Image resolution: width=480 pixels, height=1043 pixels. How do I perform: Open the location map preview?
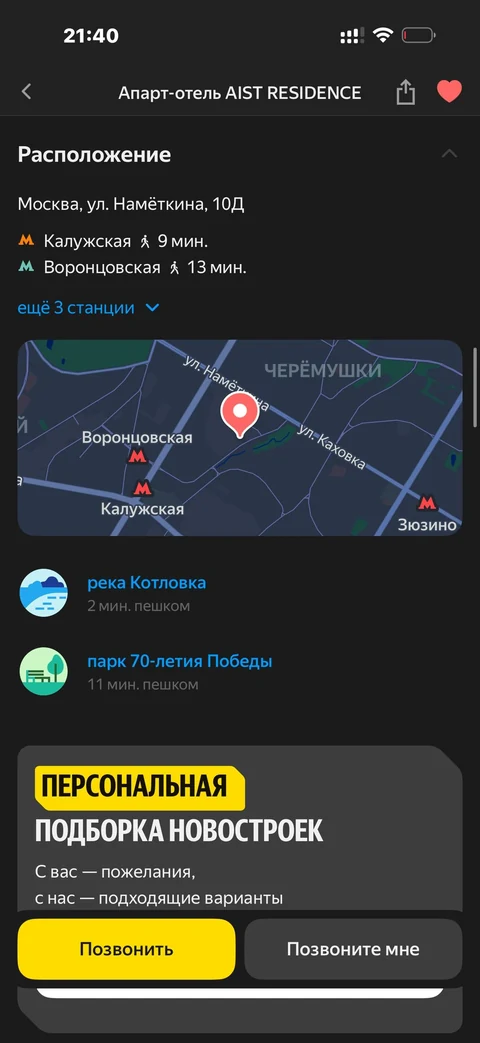click(x=240, y=438)
